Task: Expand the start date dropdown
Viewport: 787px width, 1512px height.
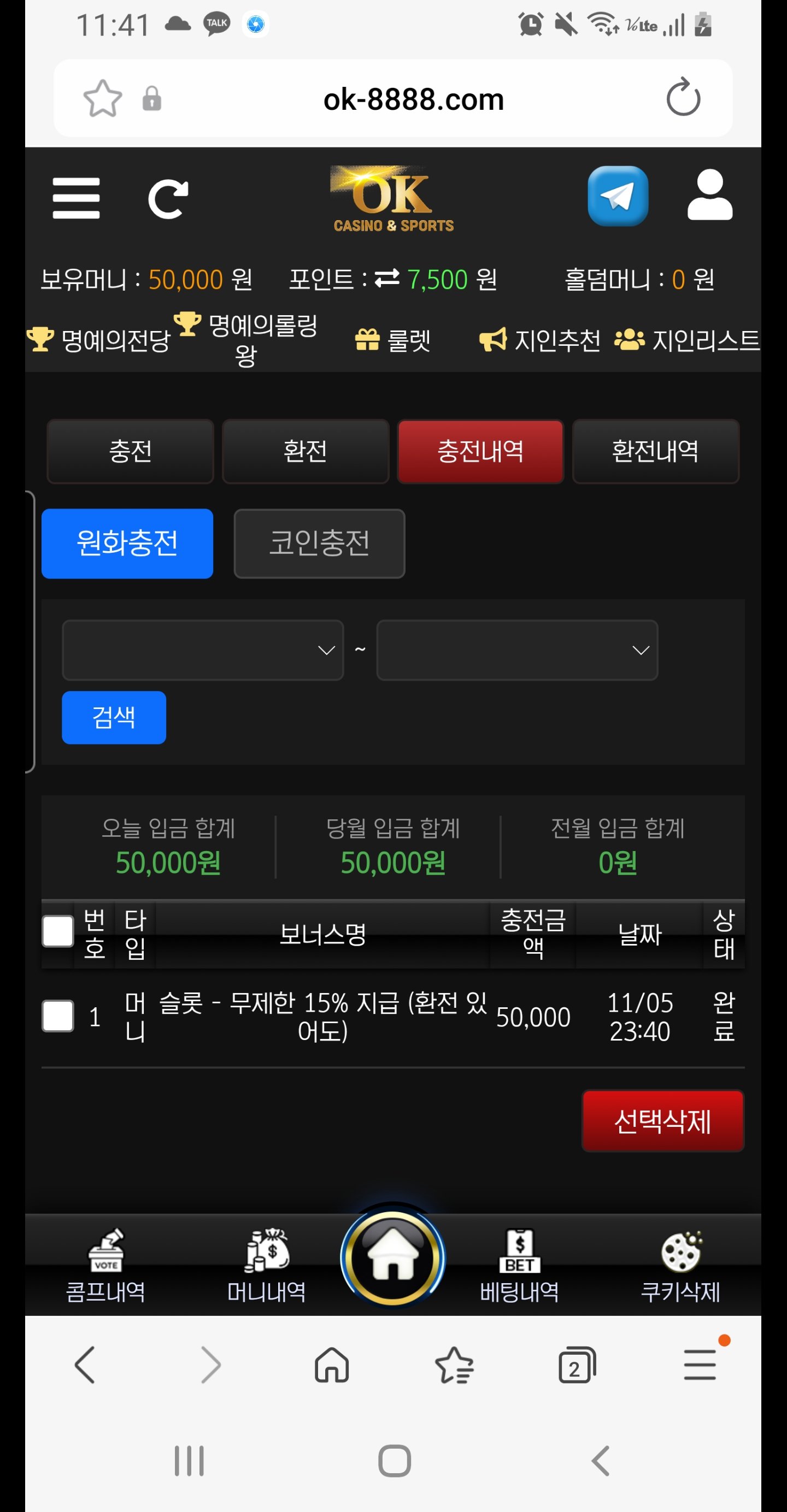Action: click(203, 650)
